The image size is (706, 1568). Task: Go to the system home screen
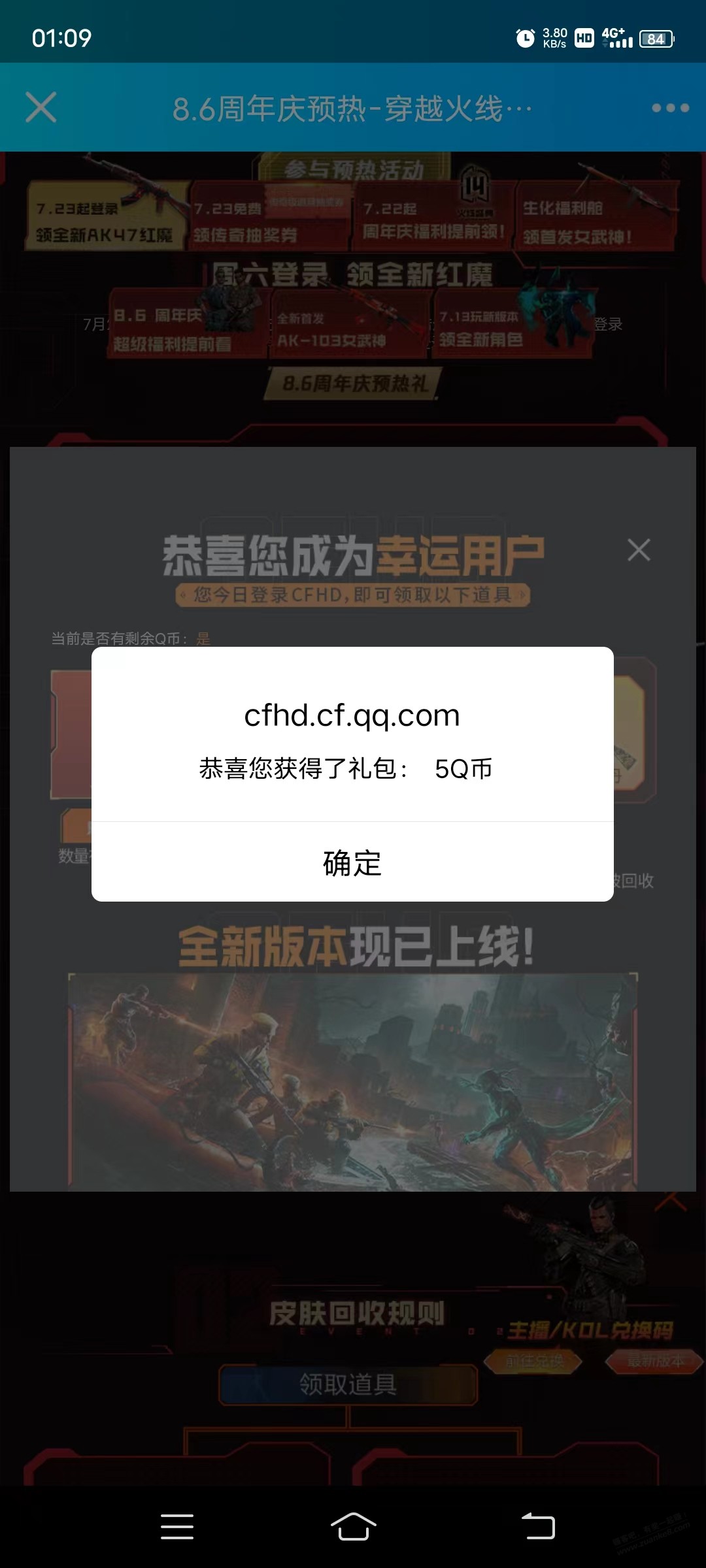tap(353, 1527)
